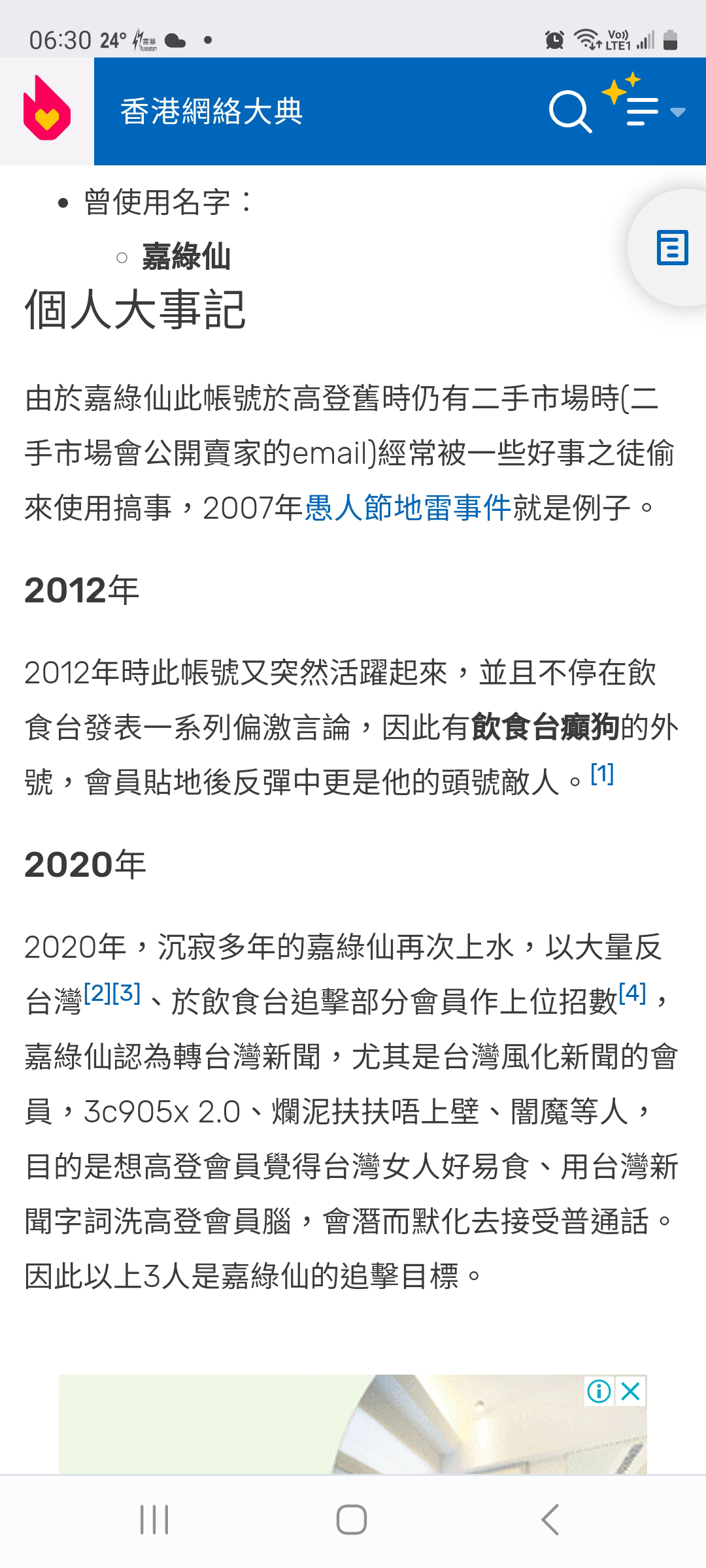
Task: View the ad info icon
Action: 599,1391
